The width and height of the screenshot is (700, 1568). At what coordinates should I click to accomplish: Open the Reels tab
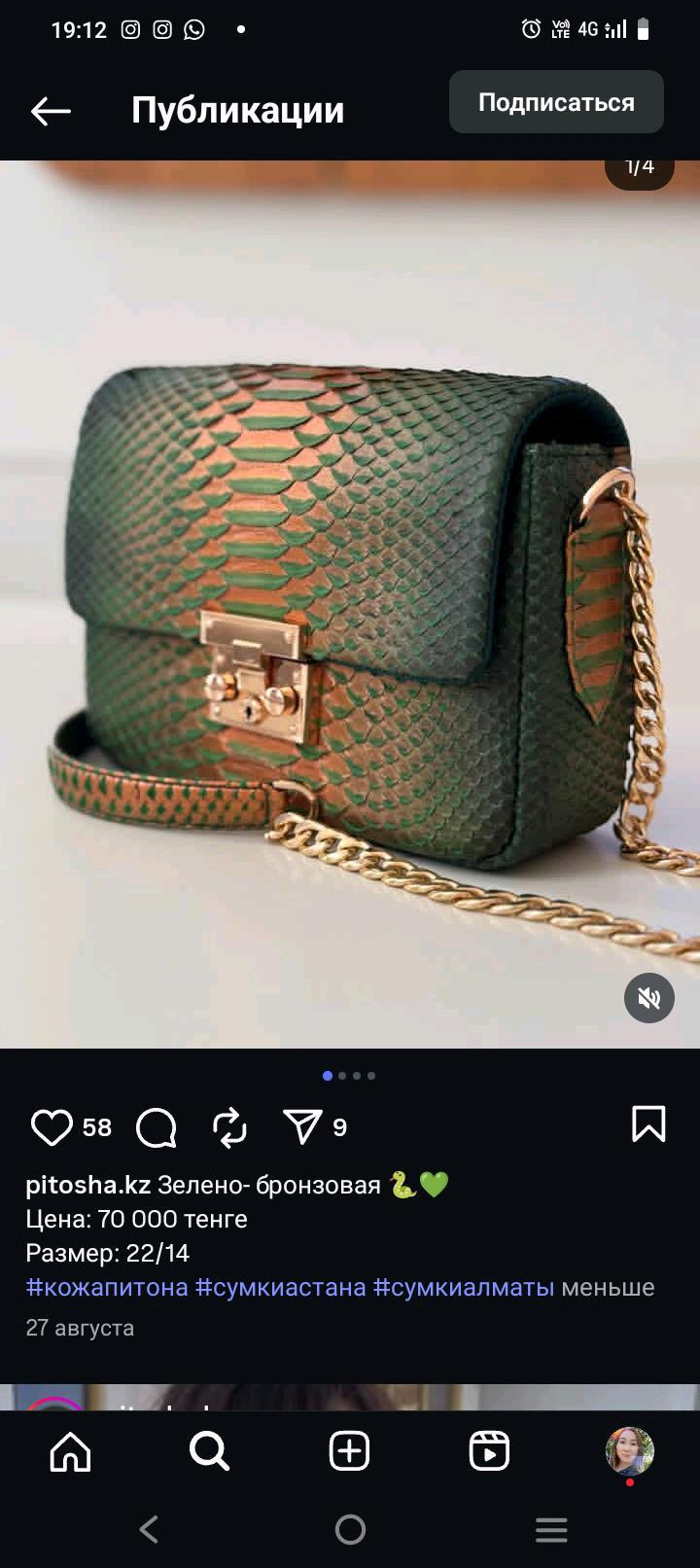489,1452
